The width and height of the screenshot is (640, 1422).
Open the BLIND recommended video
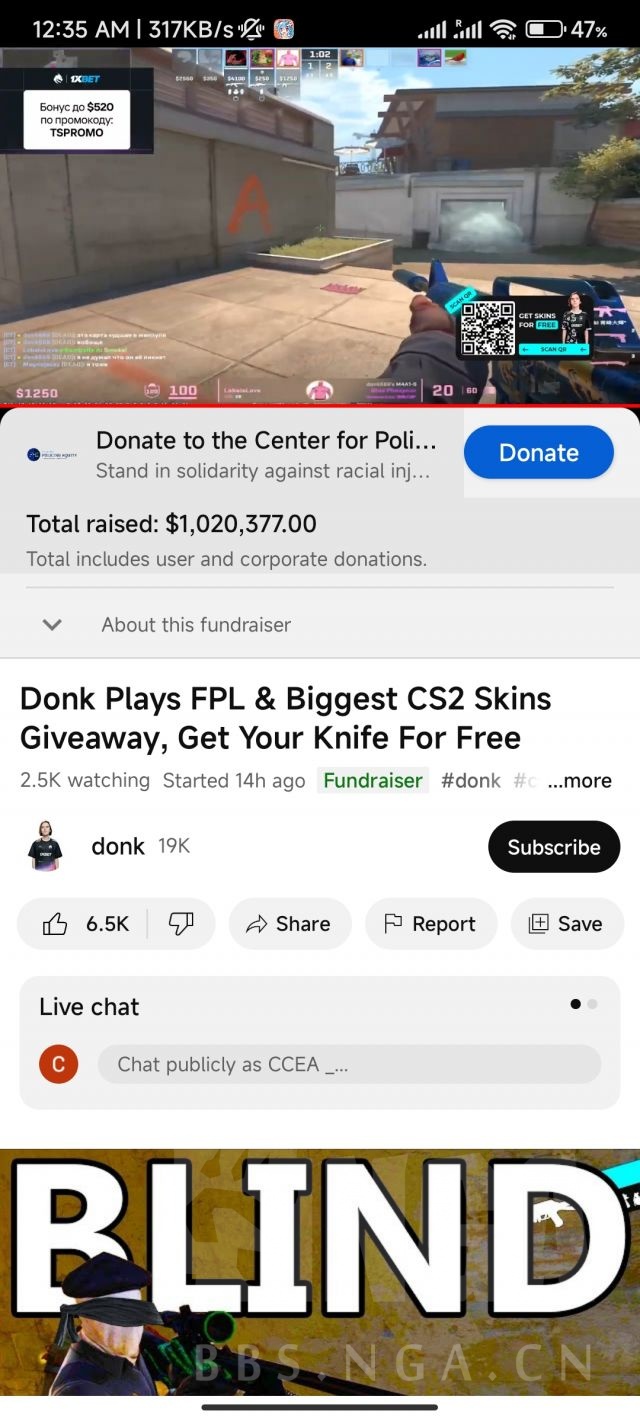click(320, 1270)
